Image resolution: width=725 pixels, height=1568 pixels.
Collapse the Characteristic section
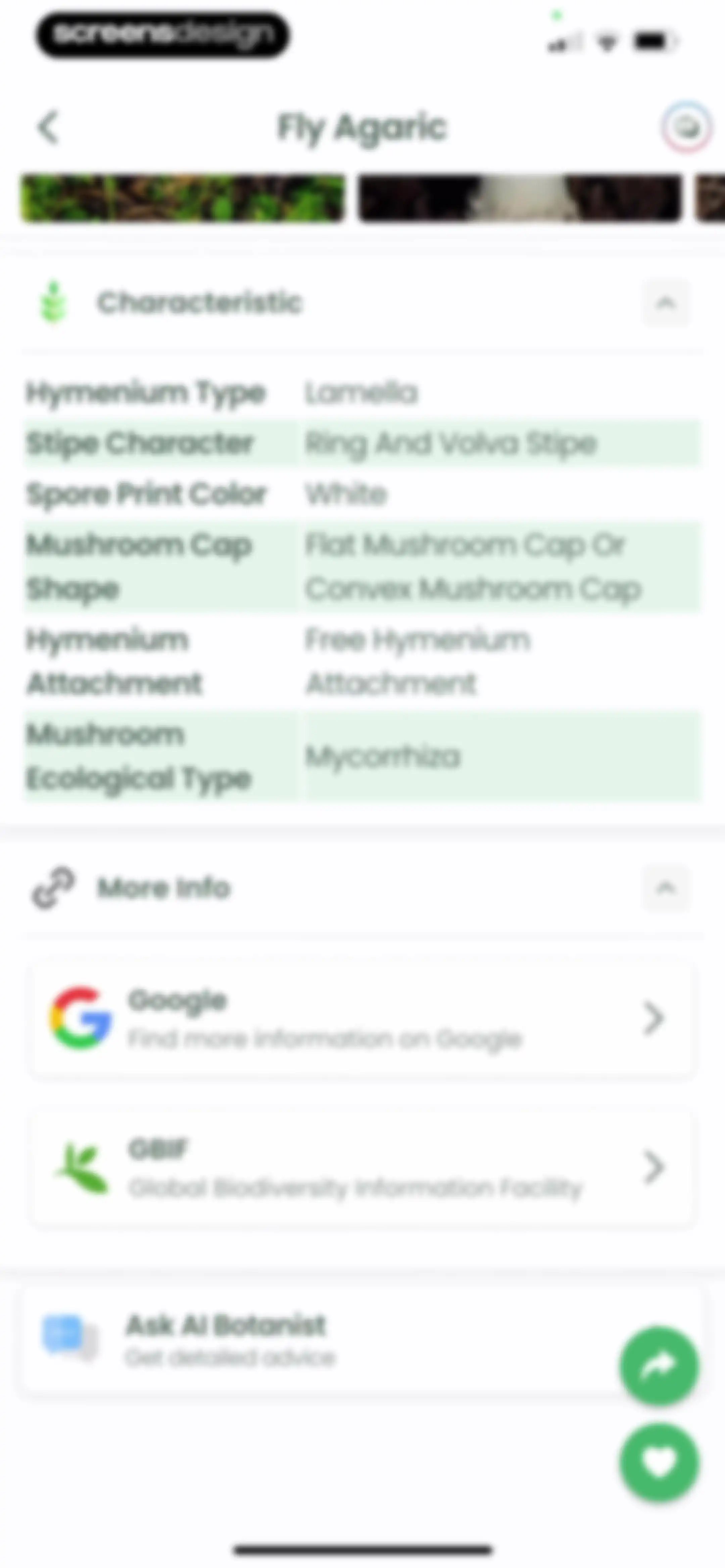(x=666, y=303)
